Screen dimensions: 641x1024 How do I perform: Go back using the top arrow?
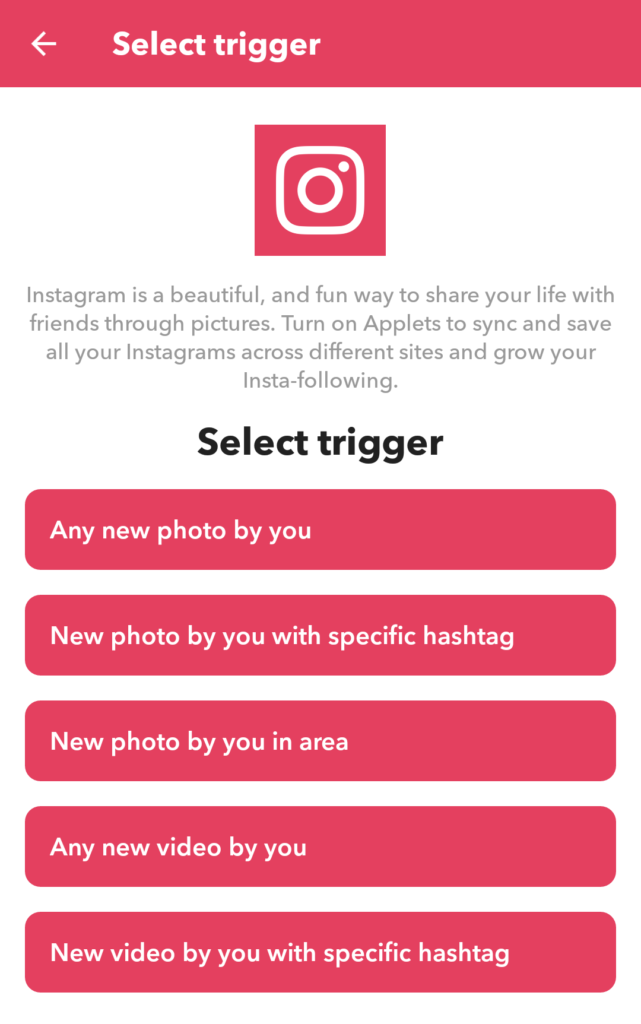pos(44,44)
